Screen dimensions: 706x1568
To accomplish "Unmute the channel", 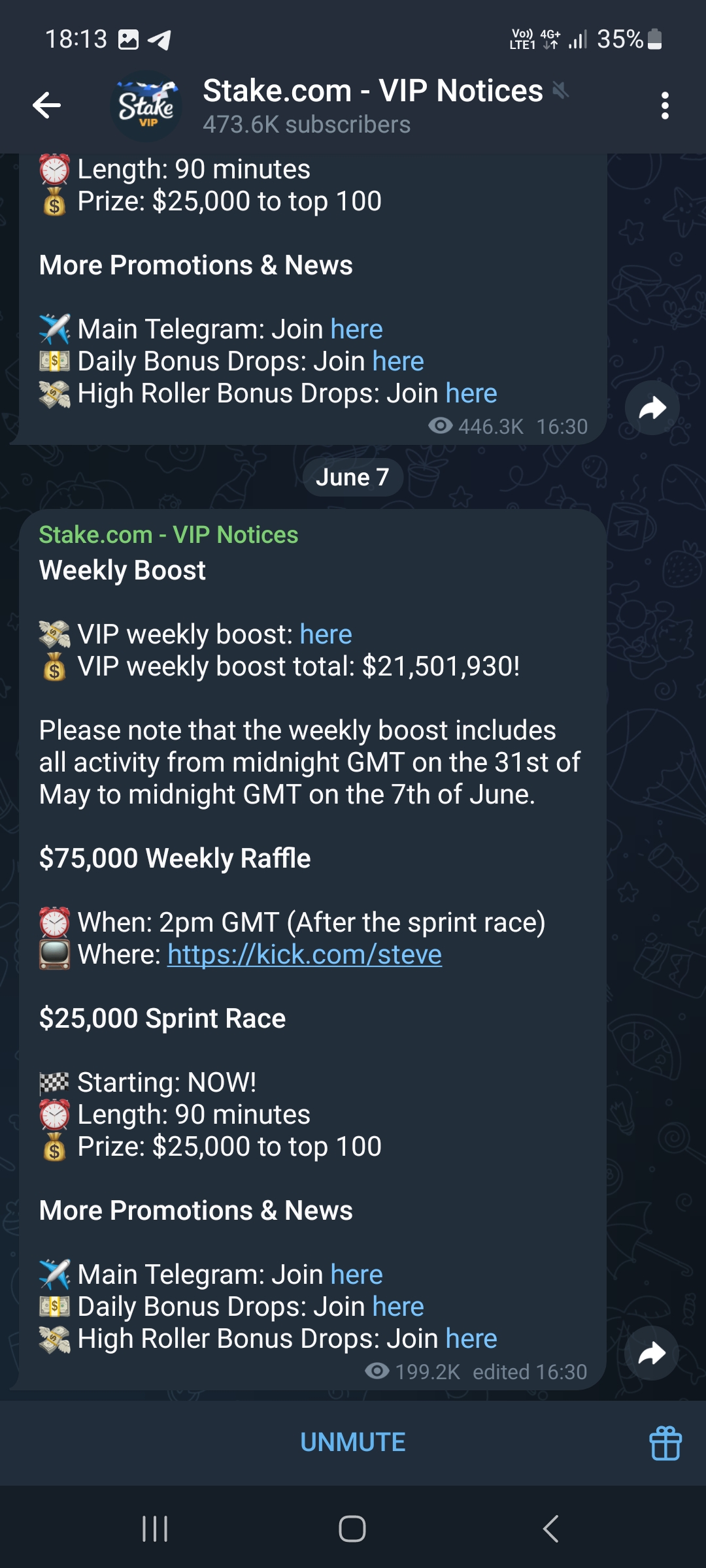I will (x=352, y=1442).
